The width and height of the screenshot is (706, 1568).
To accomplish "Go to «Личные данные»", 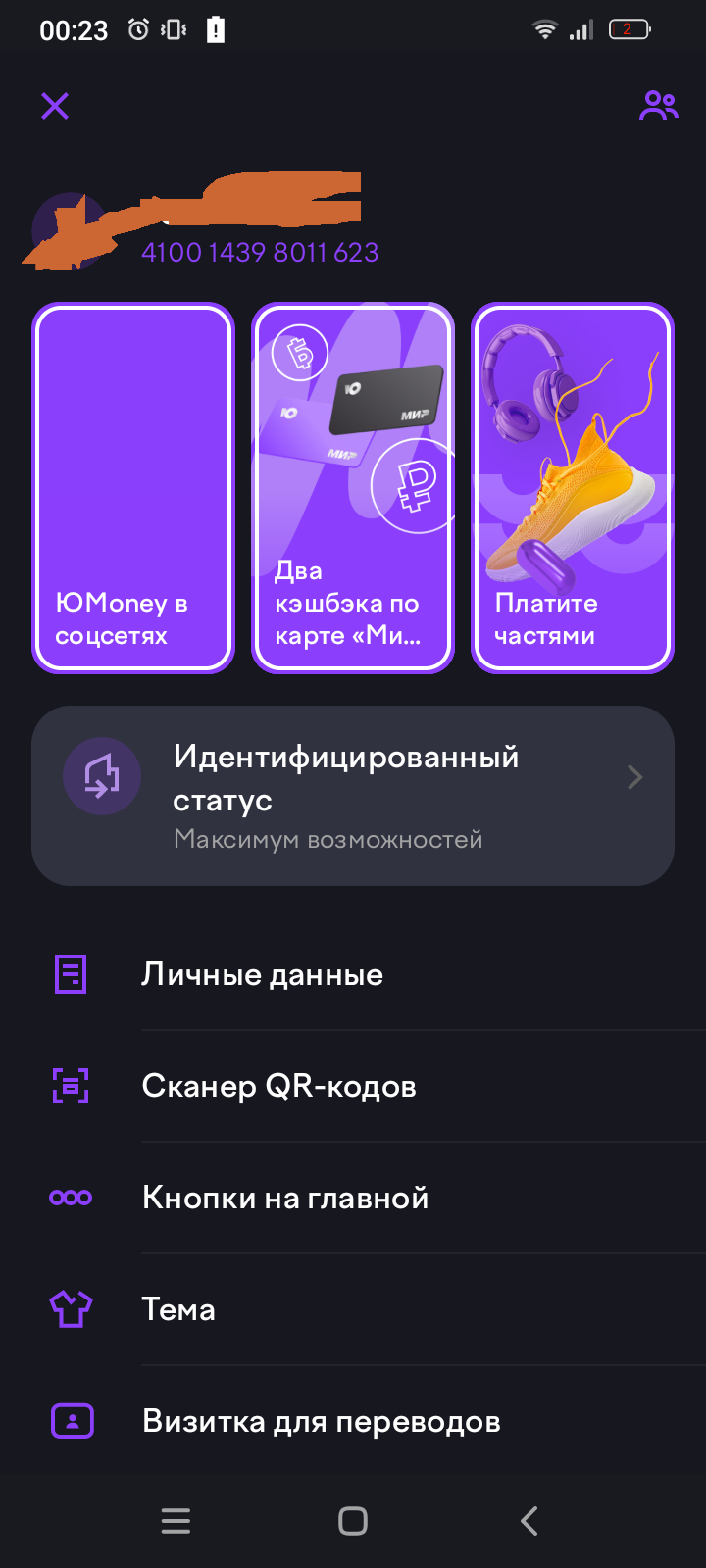I will (263, 975).
